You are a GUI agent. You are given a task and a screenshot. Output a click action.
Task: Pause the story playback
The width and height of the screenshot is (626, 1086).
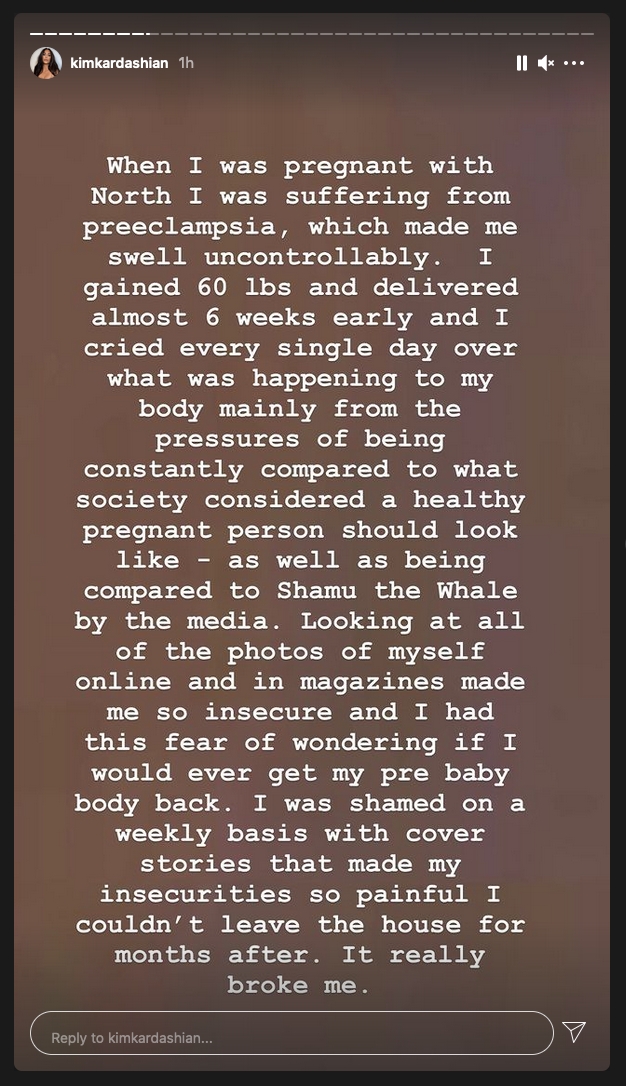point(521,63)
